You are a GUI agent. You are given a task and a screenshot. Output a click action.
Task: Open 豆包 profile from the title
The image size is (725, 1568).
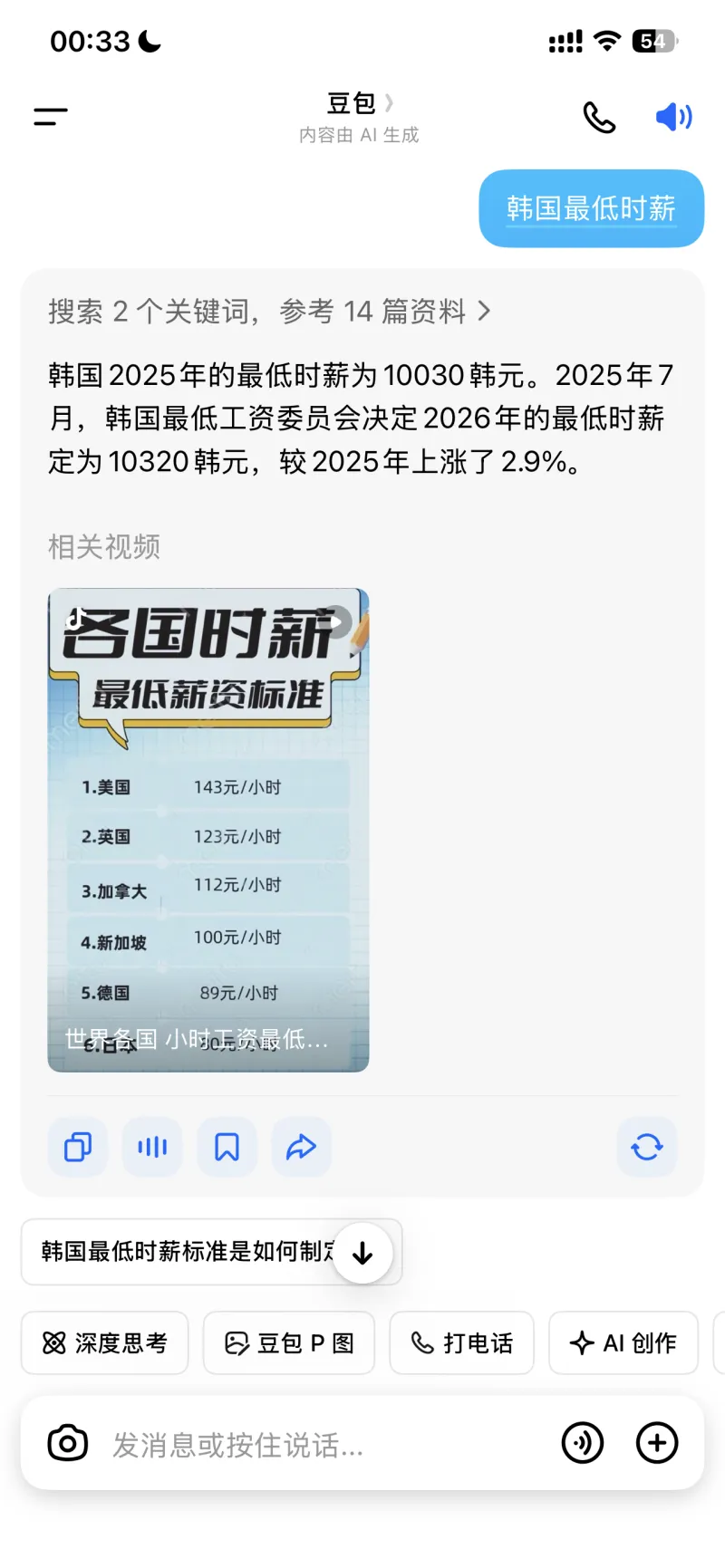[x=359, y=104]
